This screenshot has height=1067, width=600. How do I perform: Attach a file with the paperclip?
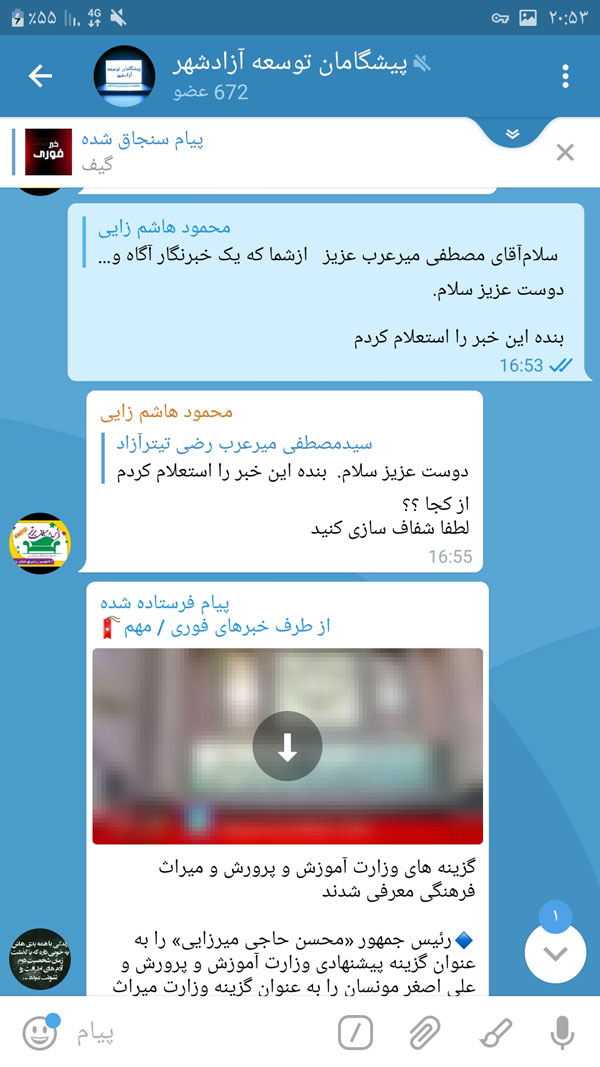pyautogui.click(x=425, y=1031)
